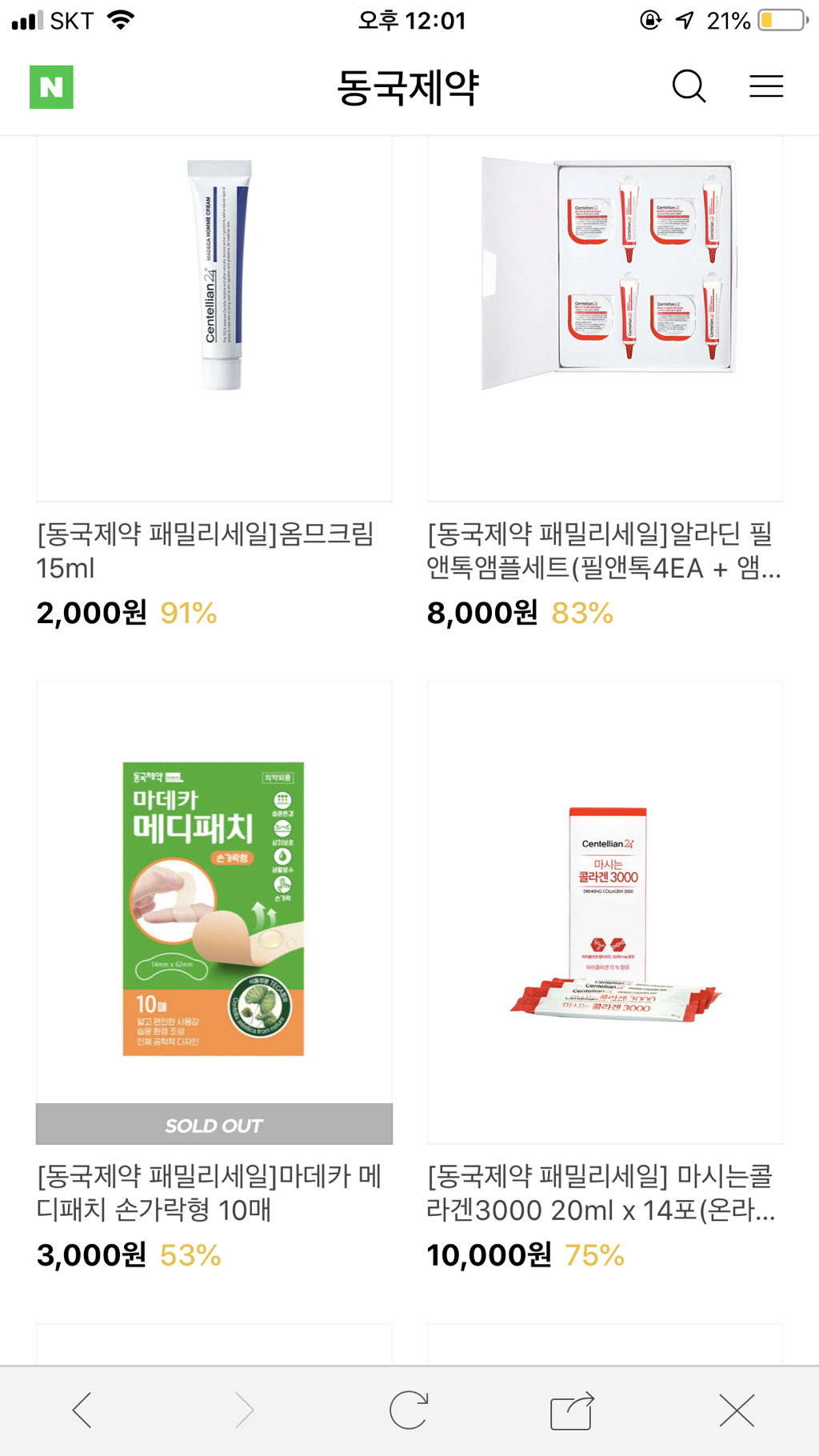This screenshot has width=819, height=1456.
Task: Go forward to the next page
Action: (x=244, y=1410)
